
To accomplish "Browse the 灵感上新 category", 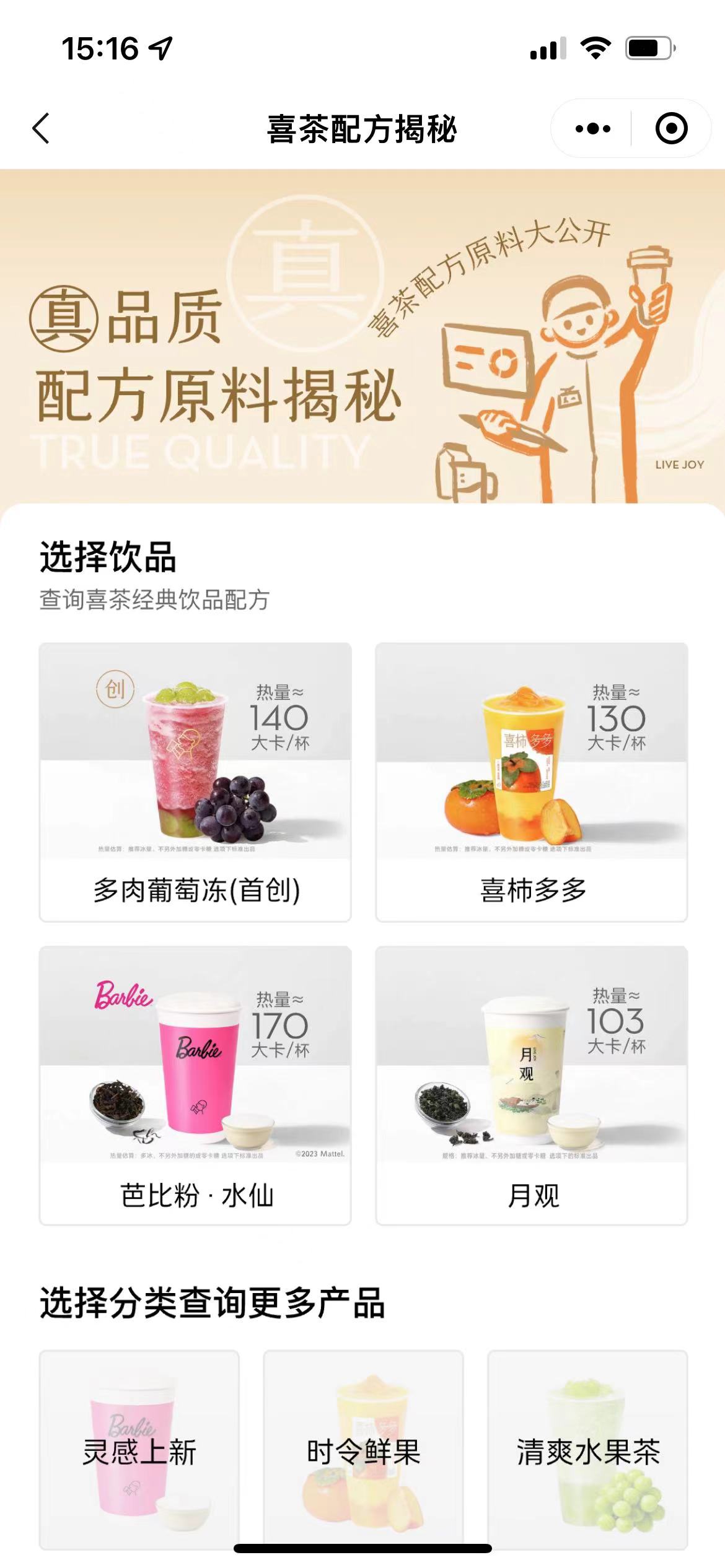I will coord(139,1450).
